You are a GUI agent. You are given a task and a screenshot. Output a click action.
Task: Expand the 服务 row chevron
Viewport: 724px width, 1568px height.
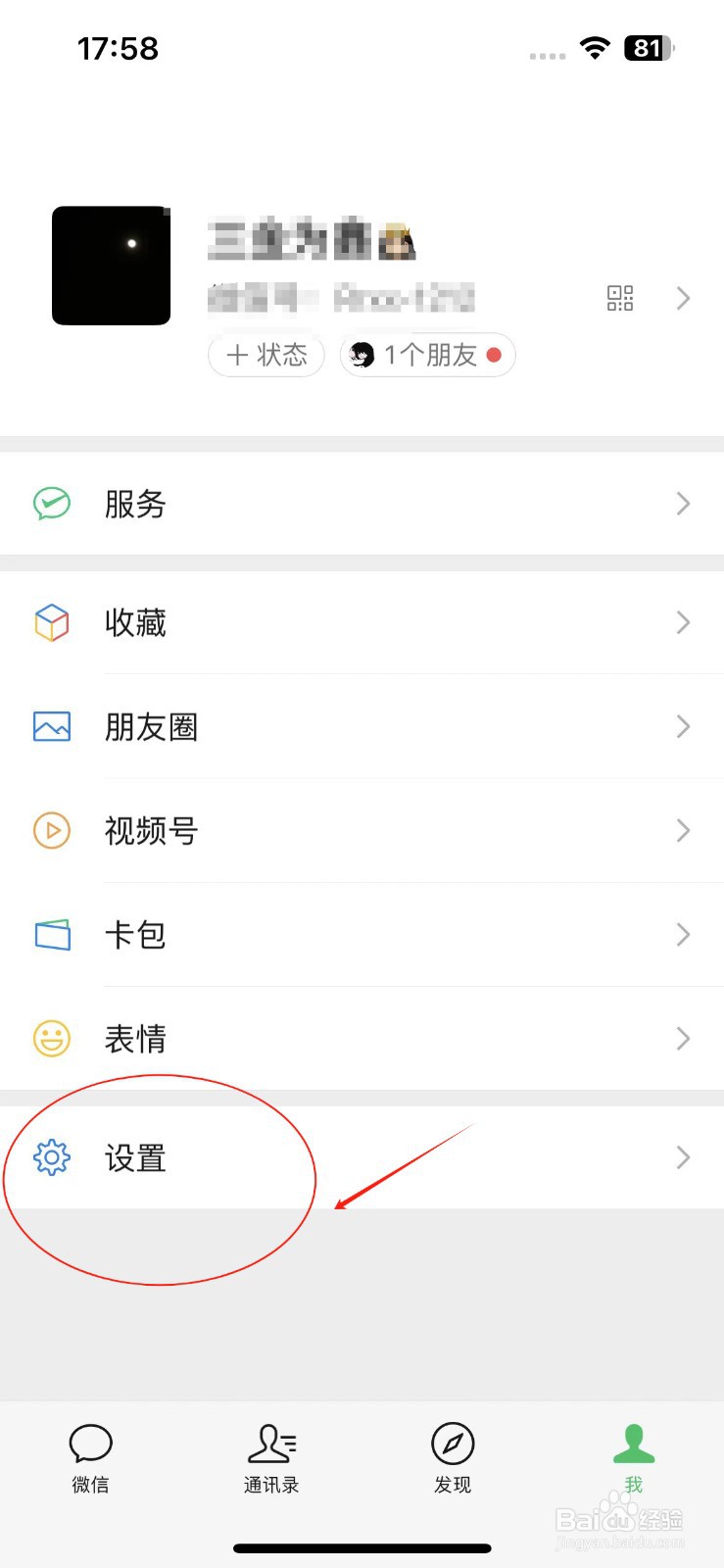click(x=683, y=504)
